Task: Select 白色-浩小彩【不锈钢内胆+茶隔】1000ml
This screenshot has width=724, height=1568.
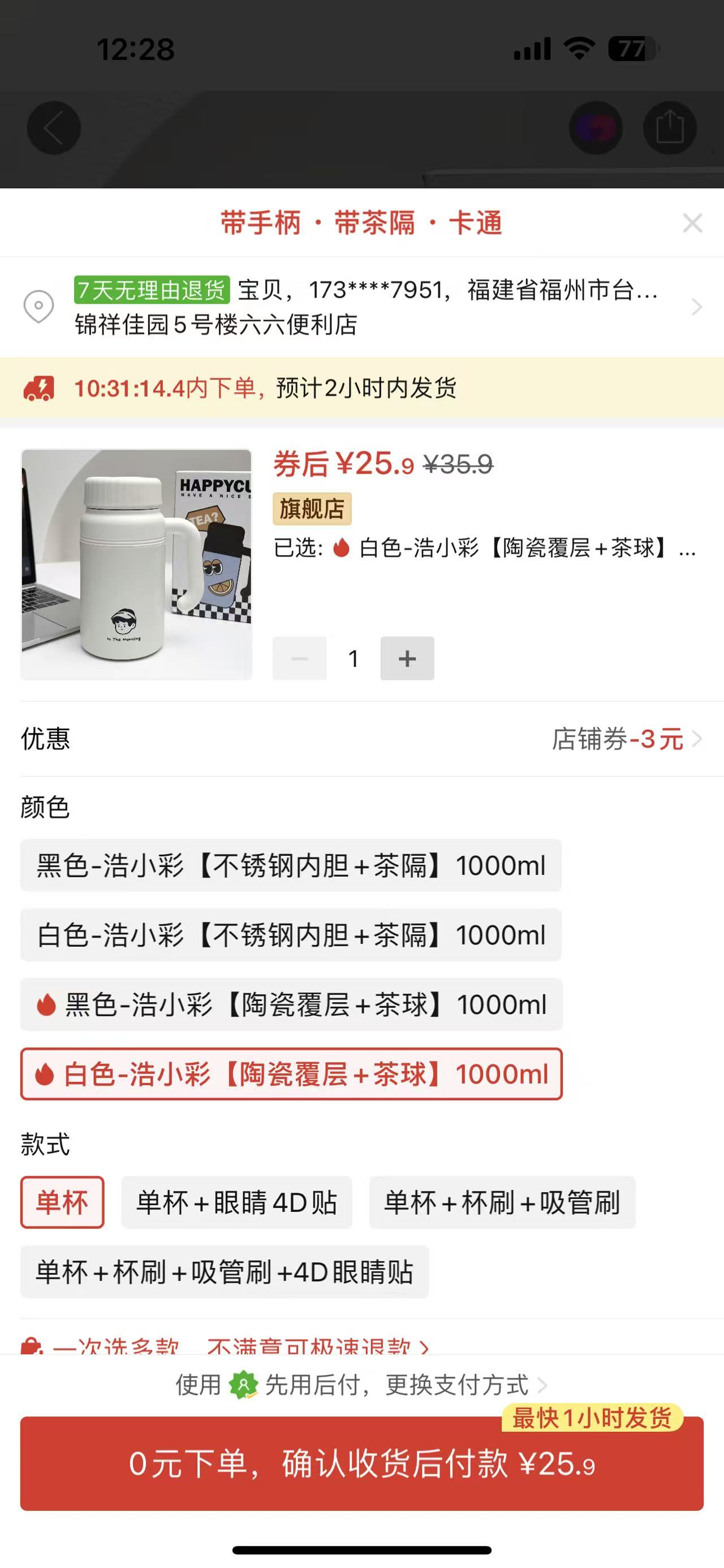Action: (291, 934)
